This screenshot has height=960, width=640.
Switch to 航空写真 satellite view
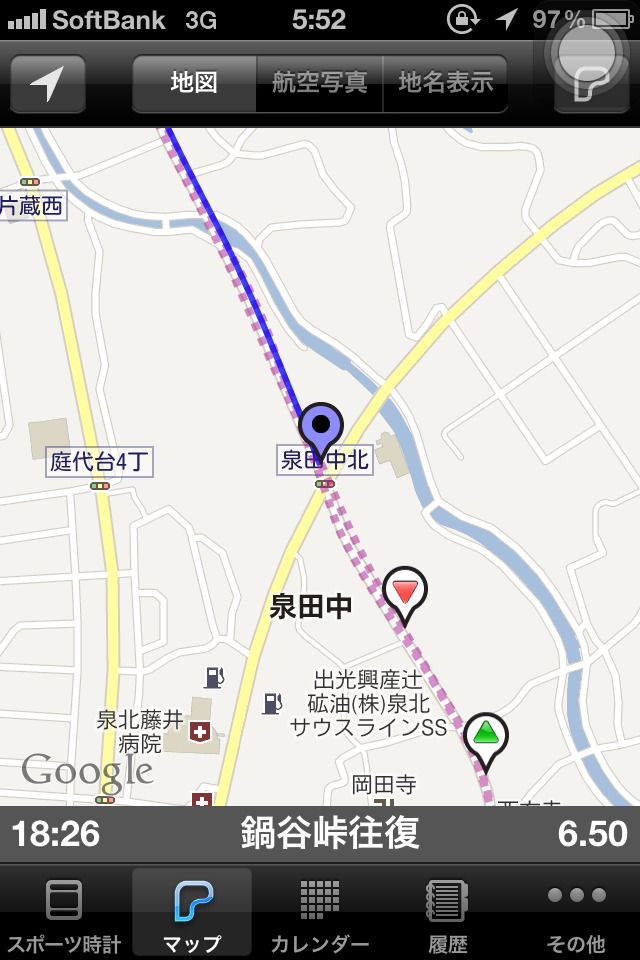[320, 83]
